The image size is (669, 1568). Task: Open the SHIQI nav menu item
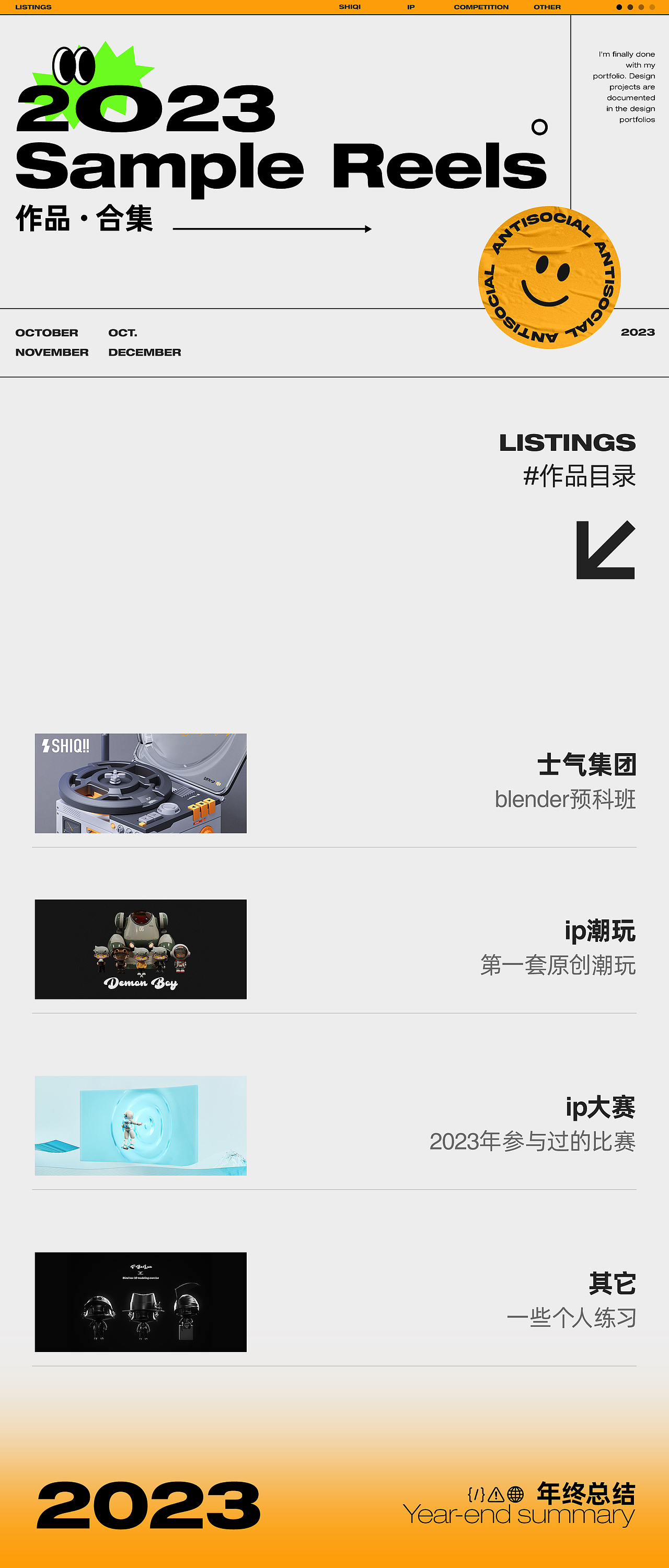point(350,7)
